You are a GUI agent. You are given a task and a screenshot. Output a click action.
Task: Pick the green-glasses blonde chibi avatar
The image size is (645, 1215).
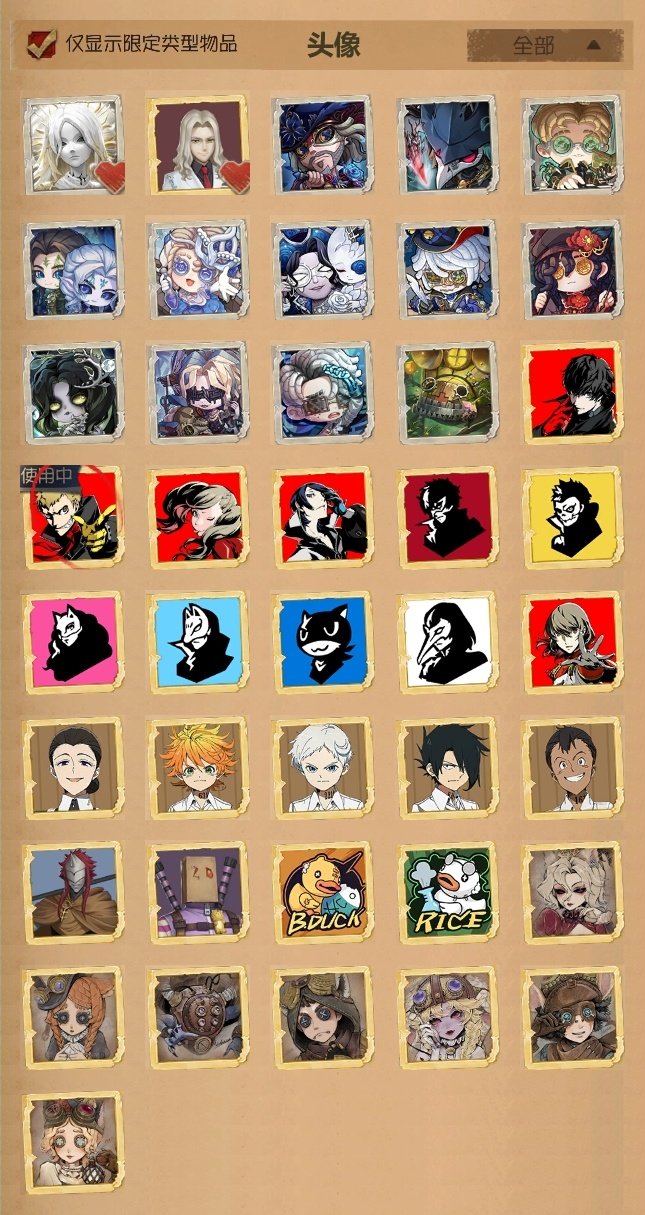(573, 144)
